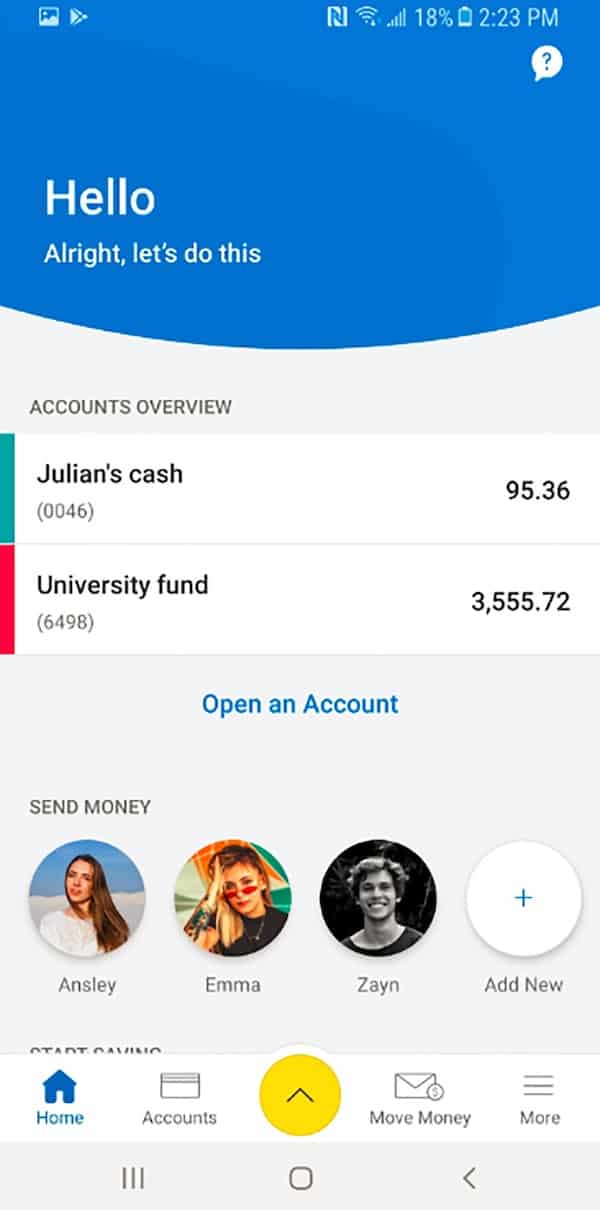600x1210 pixels.
Task: Open the help chat bubble icon
Action: [x=546, y=64]
